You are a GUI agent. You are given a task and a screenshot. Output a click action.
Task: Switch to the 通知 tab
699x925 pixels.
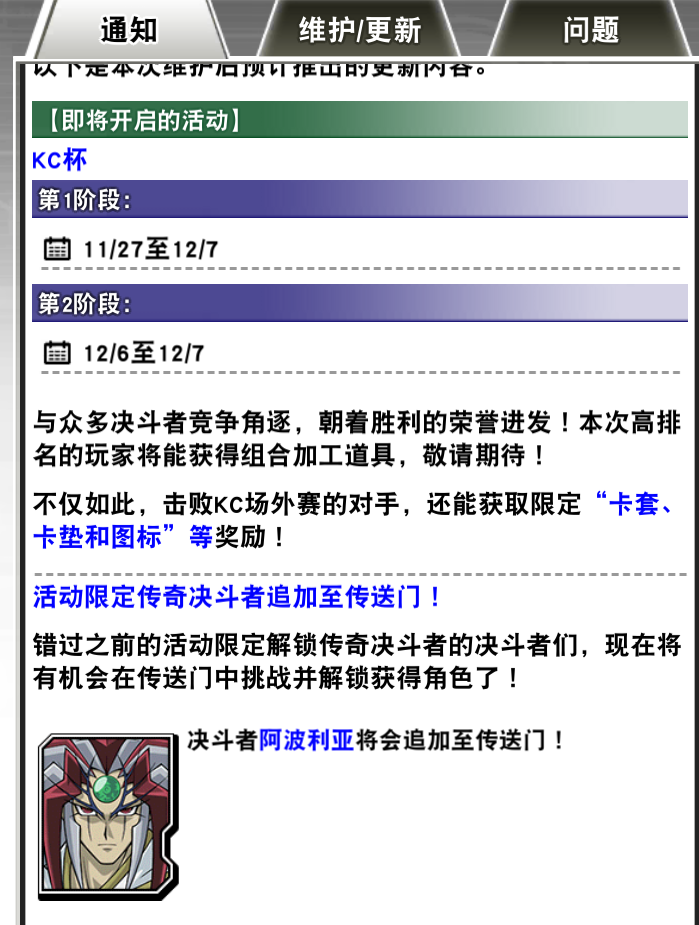click(129, 30)
